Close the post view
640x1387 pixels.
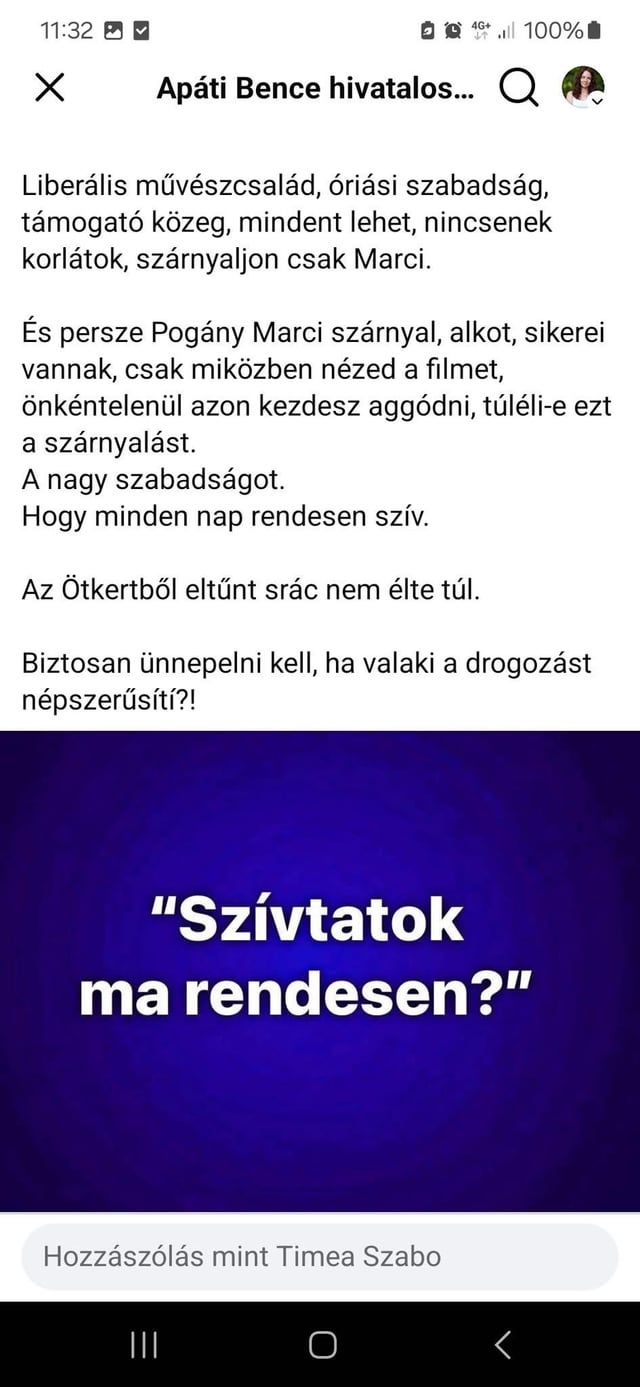click(x=49, y=88)
